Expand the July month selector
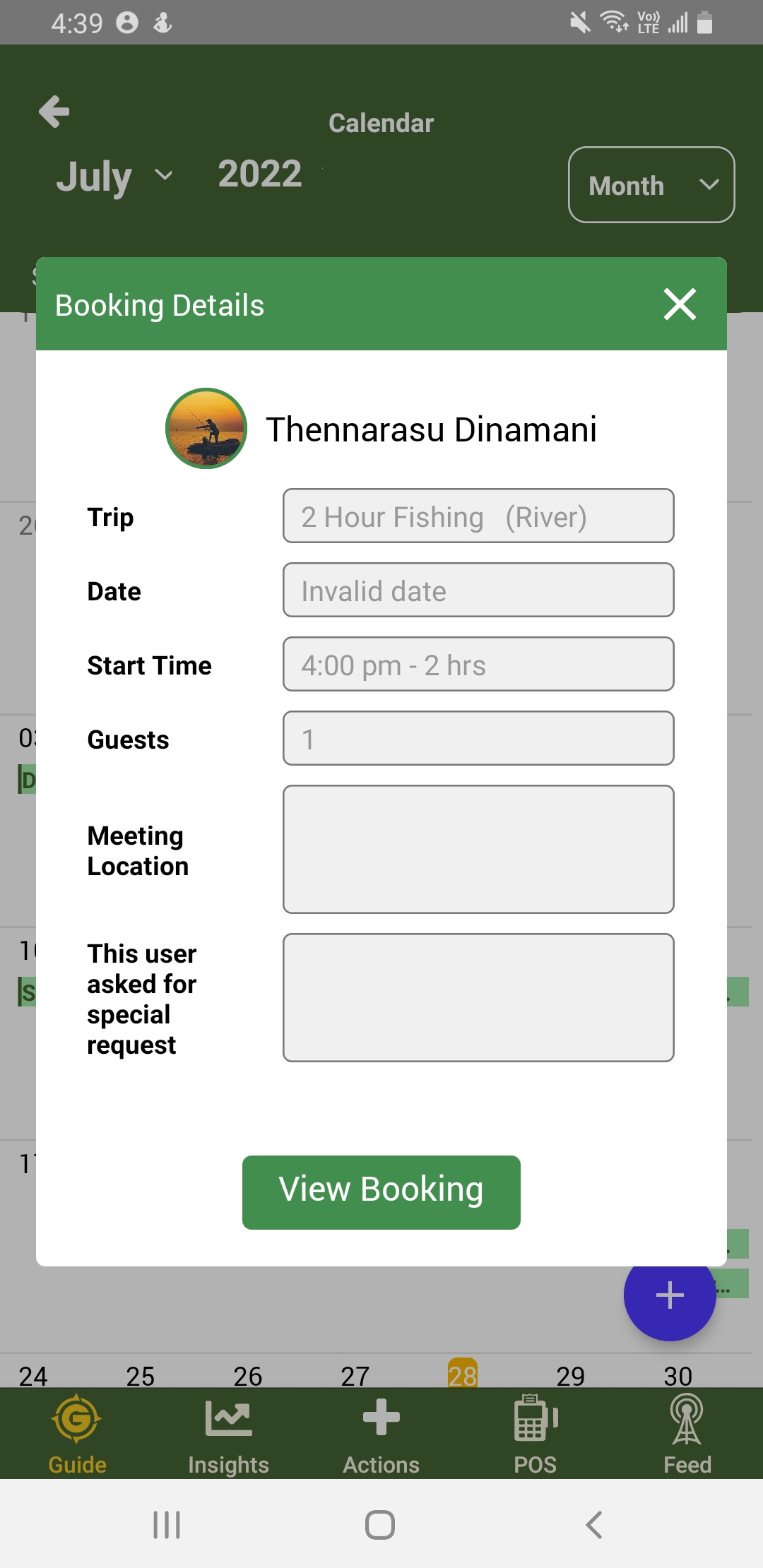The height and width of the screenshot is (1568, 763). tap(114, 176)
